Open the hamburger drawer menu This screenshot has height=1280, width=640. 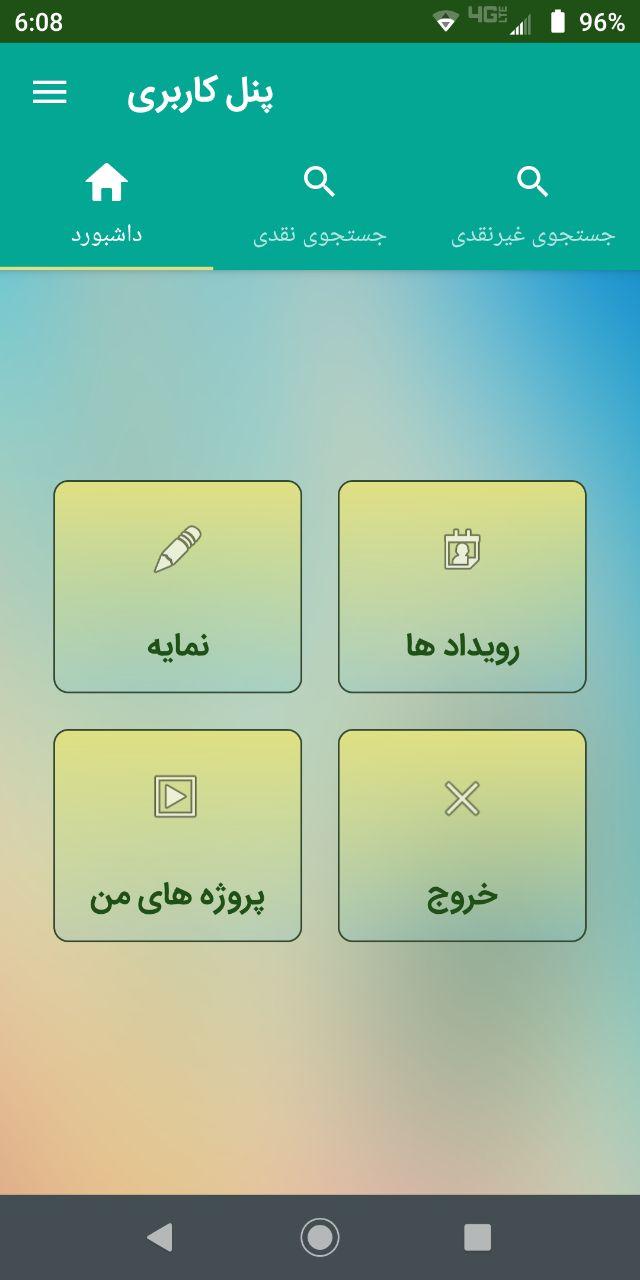click(x=50, y=93)
